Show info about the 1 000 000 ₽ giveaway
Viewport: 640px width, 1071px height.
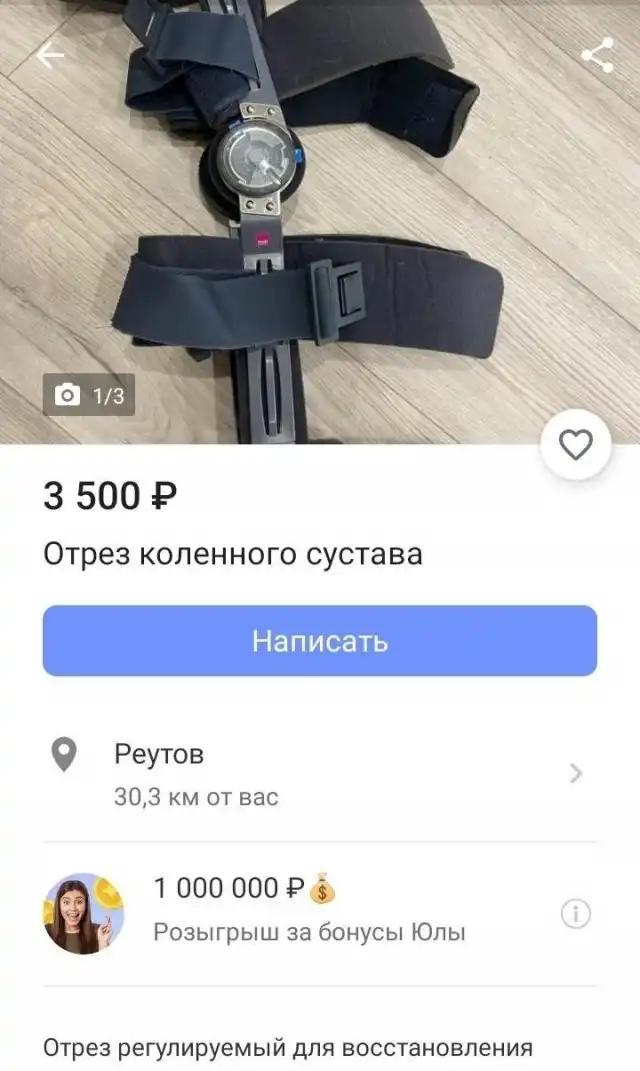click(575, 914)
